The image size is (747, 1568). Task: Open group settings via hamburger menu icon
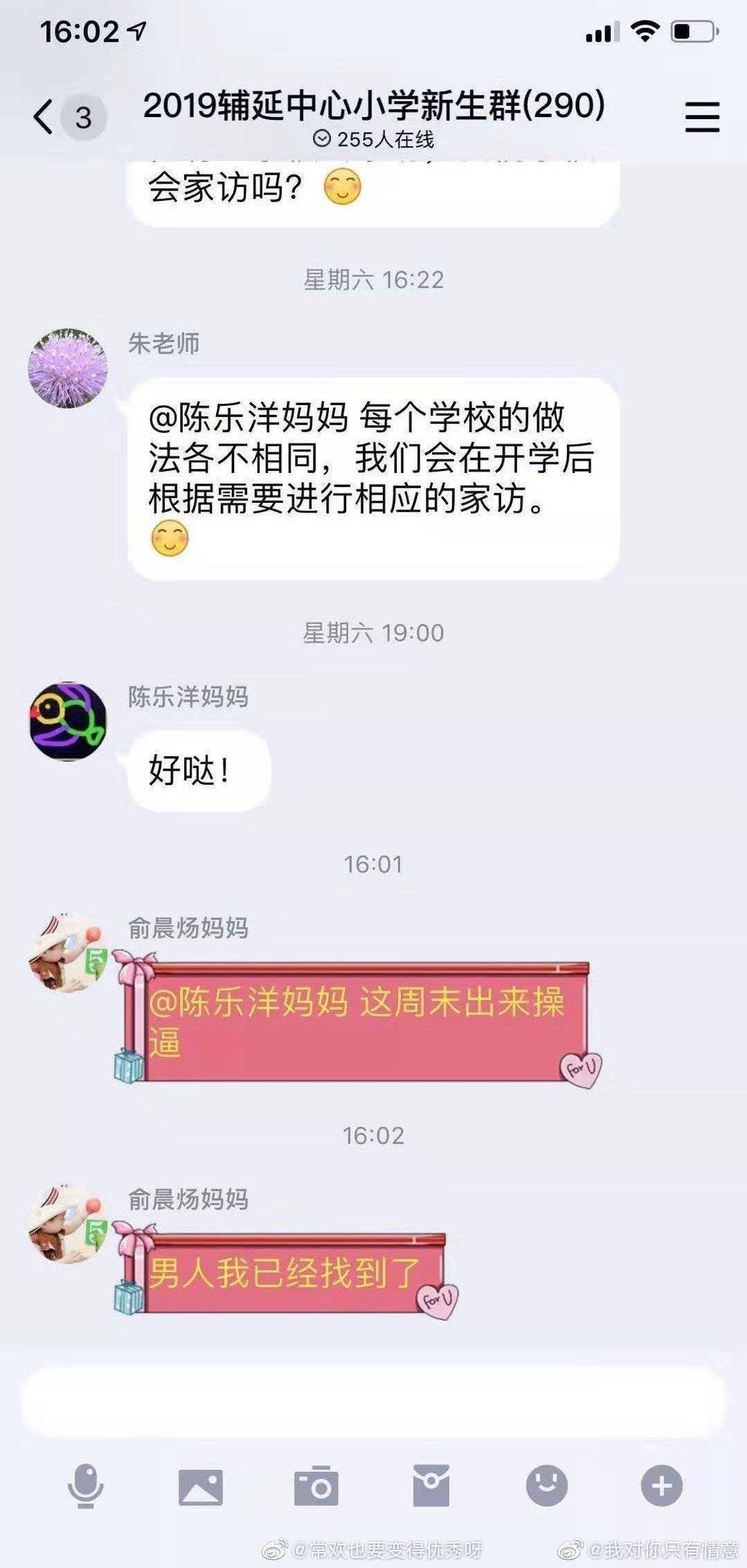click(x=699, y=116)
